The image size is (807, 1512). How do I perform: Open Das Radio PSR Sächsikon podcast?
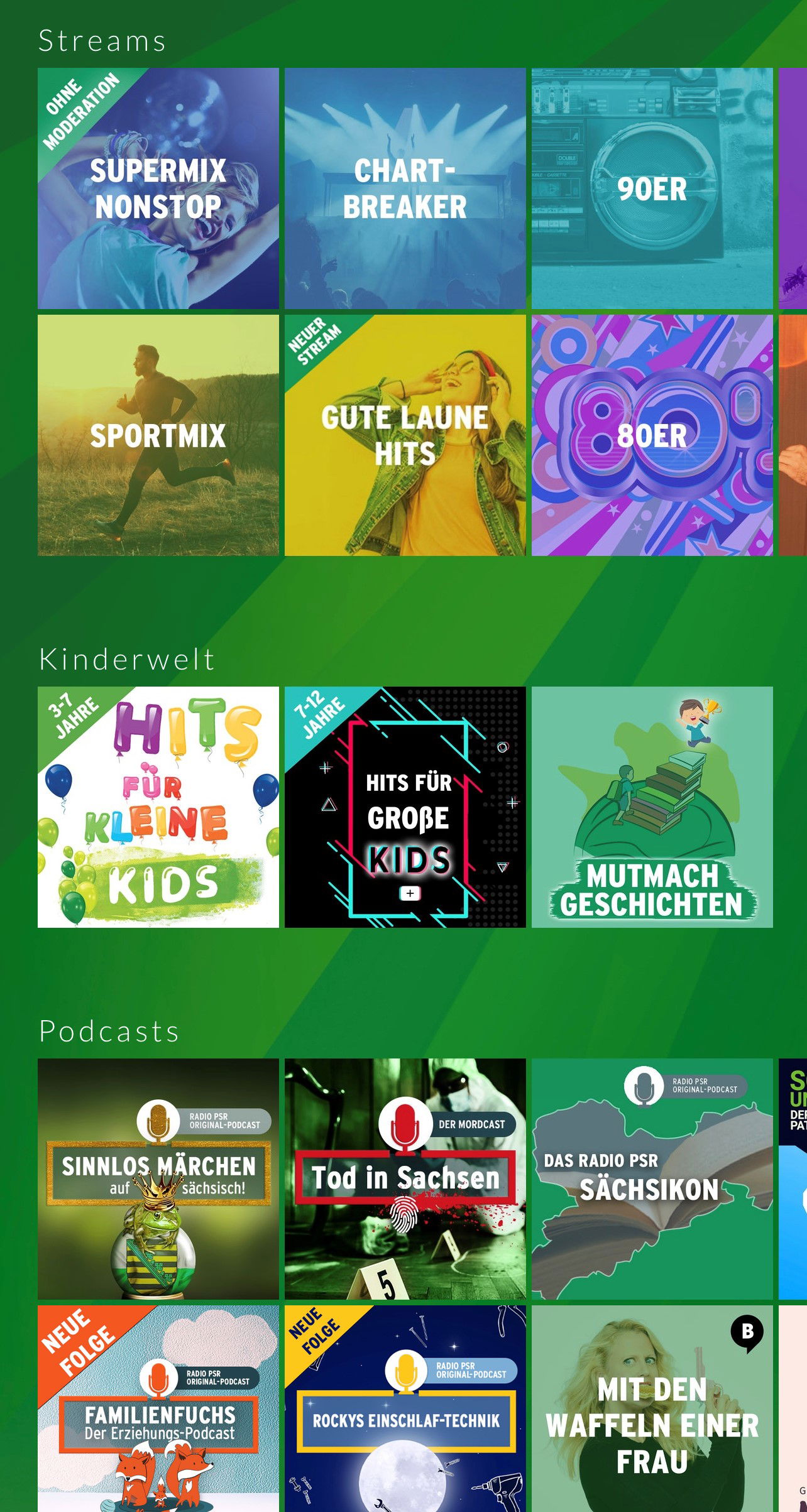pyautogui.click(x=652, y=1179)
